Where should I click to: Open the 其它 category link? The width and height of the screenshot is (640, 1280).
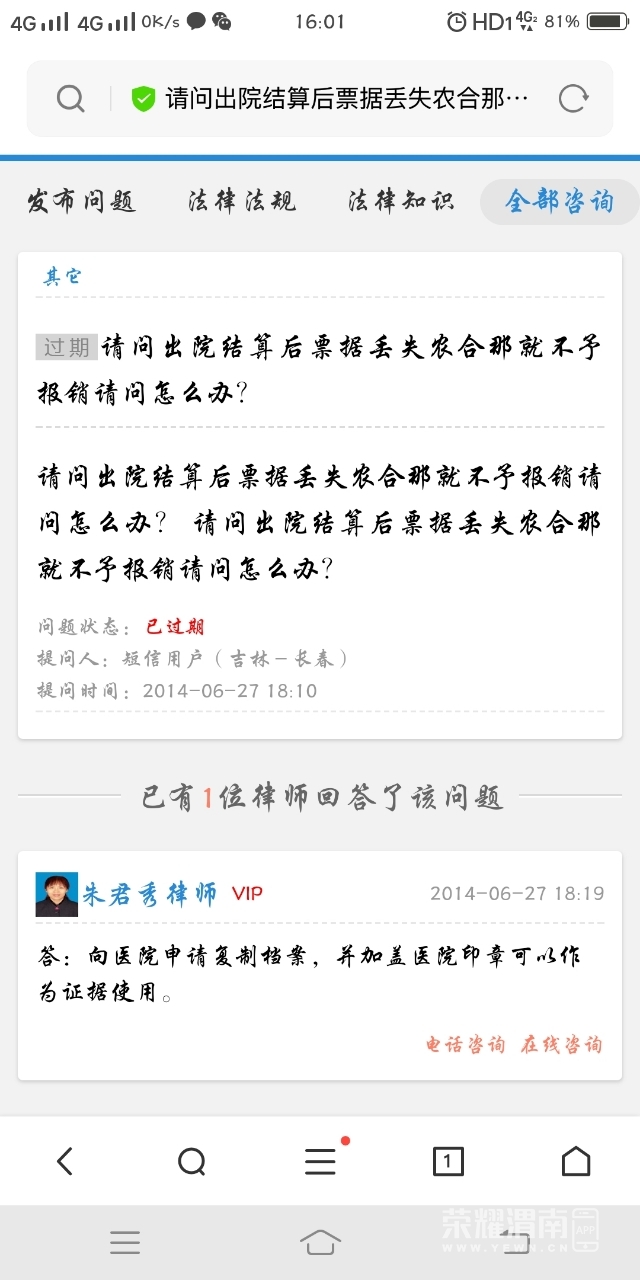[62, 276]
